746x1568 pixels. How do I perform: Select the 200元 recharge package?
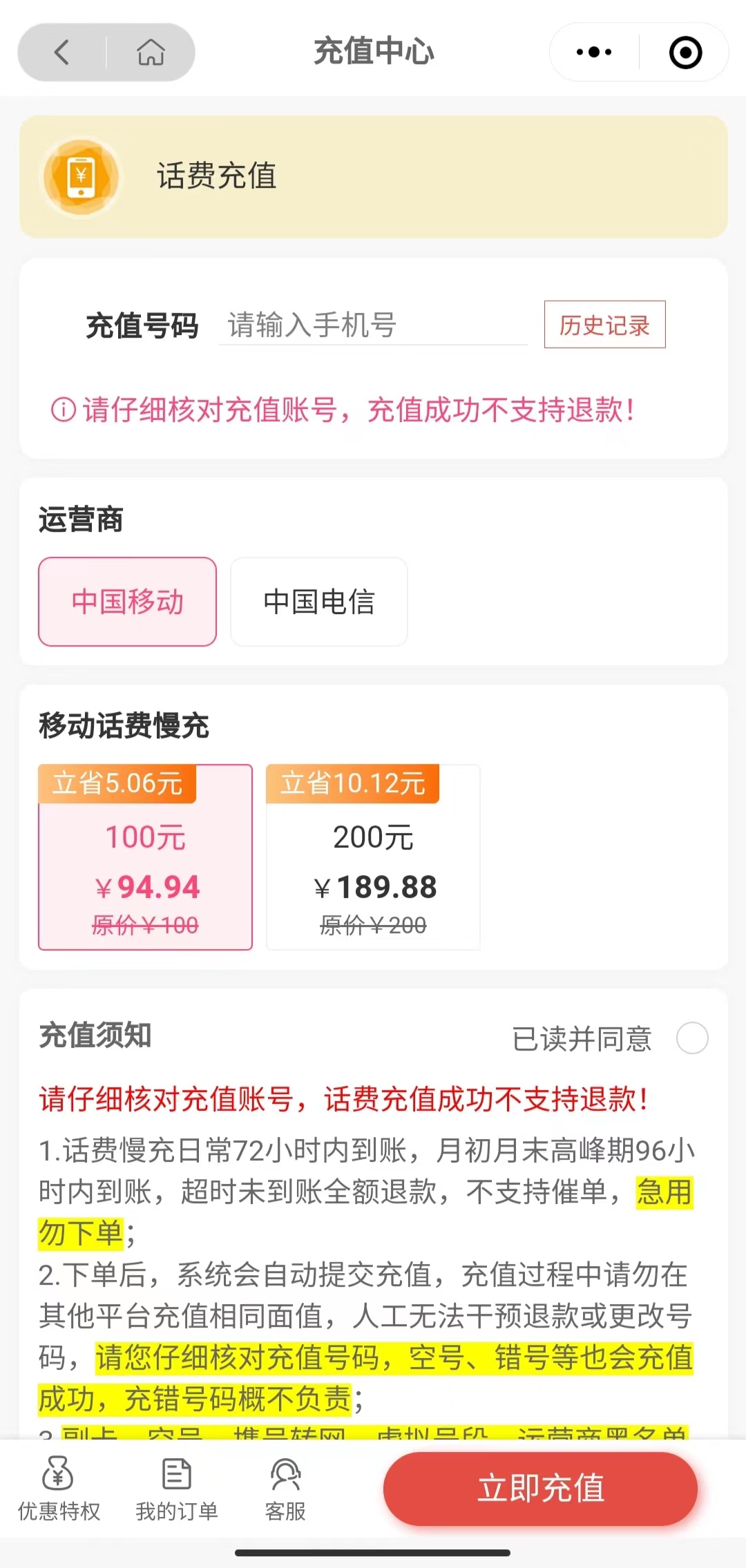pyautogui.click(x=372, y=857)
